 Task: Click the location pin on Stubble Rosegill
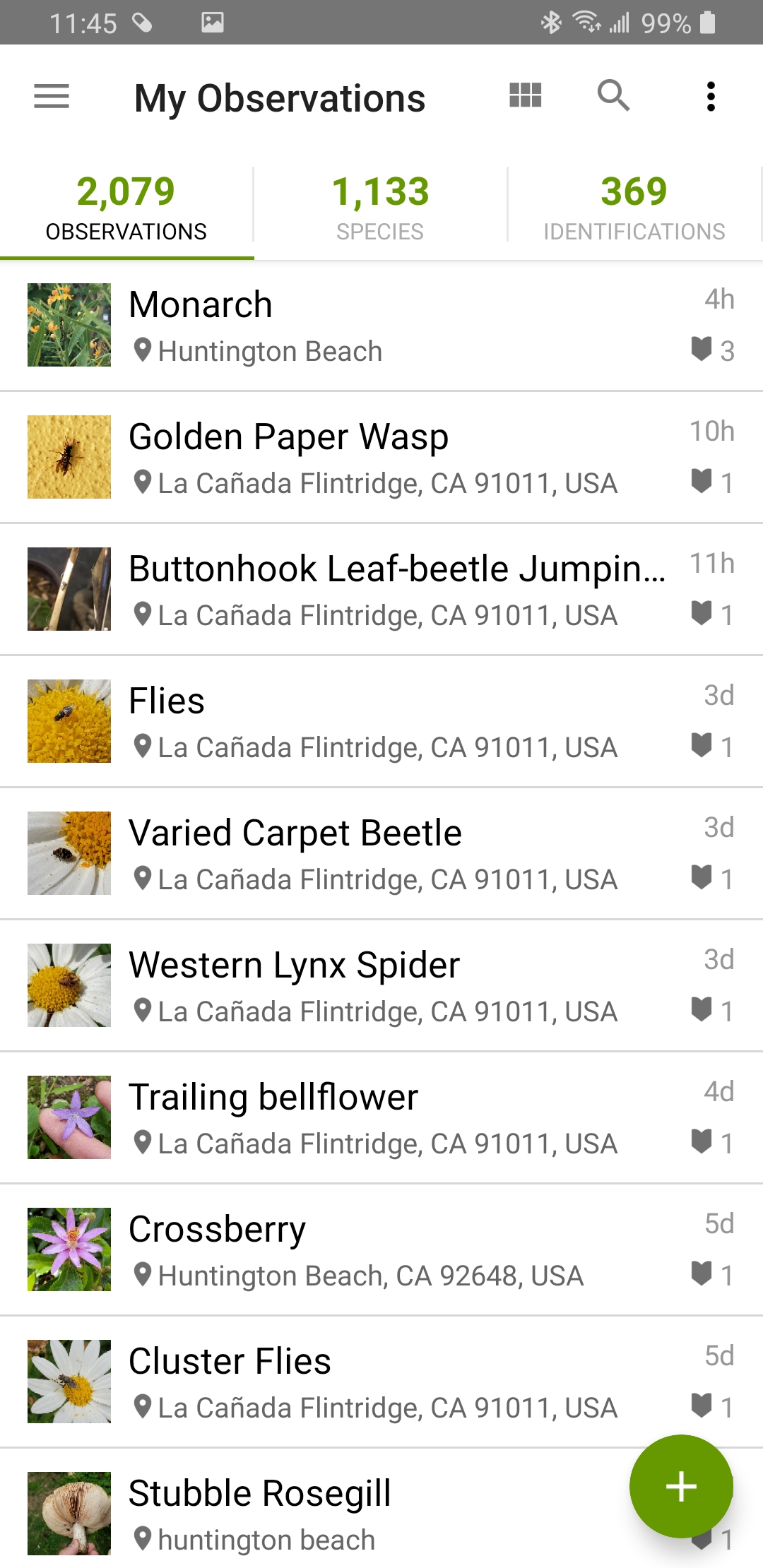145,1538
